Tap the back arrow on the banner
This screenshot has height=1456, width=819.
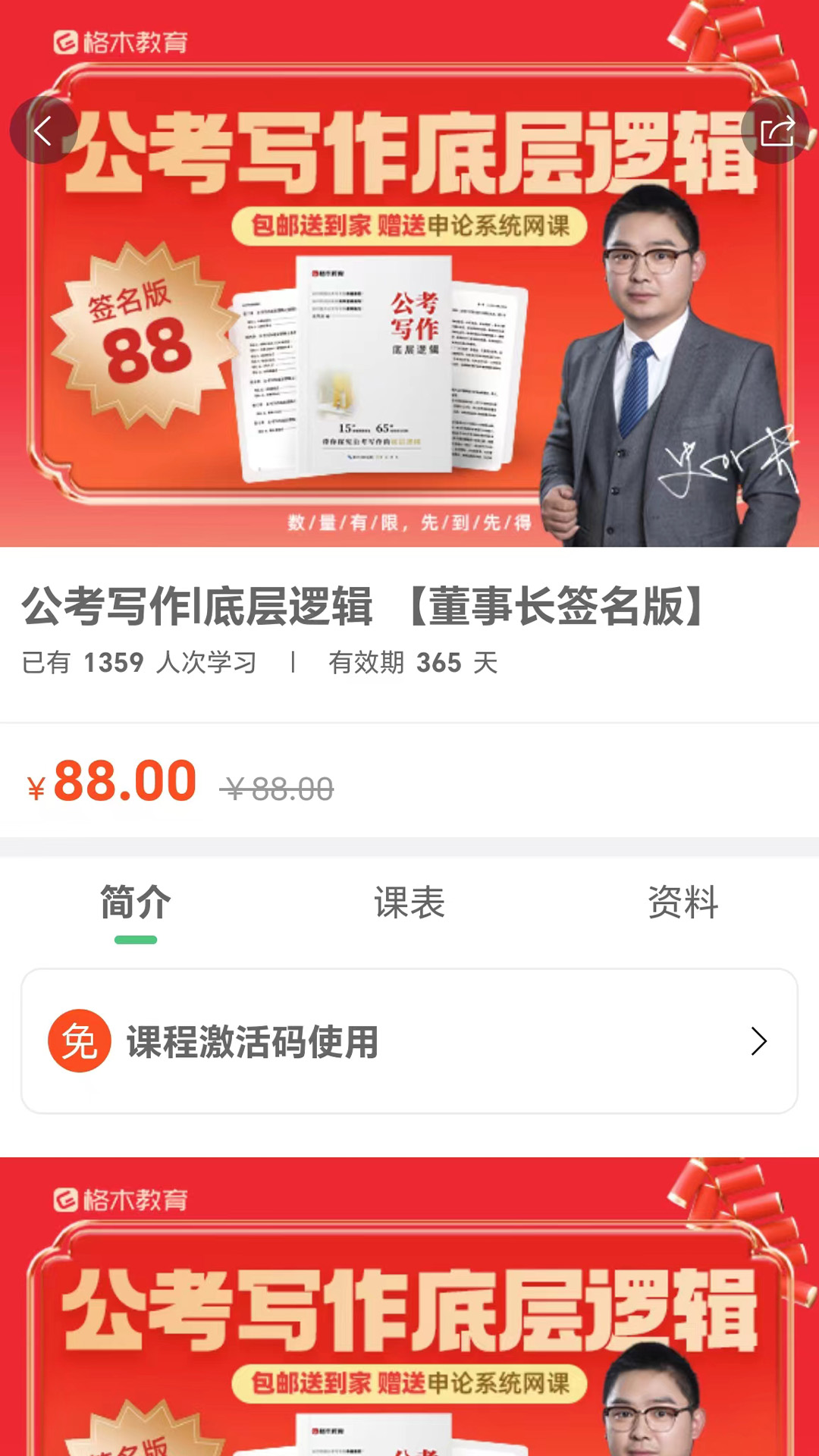(x=43, y=130)
